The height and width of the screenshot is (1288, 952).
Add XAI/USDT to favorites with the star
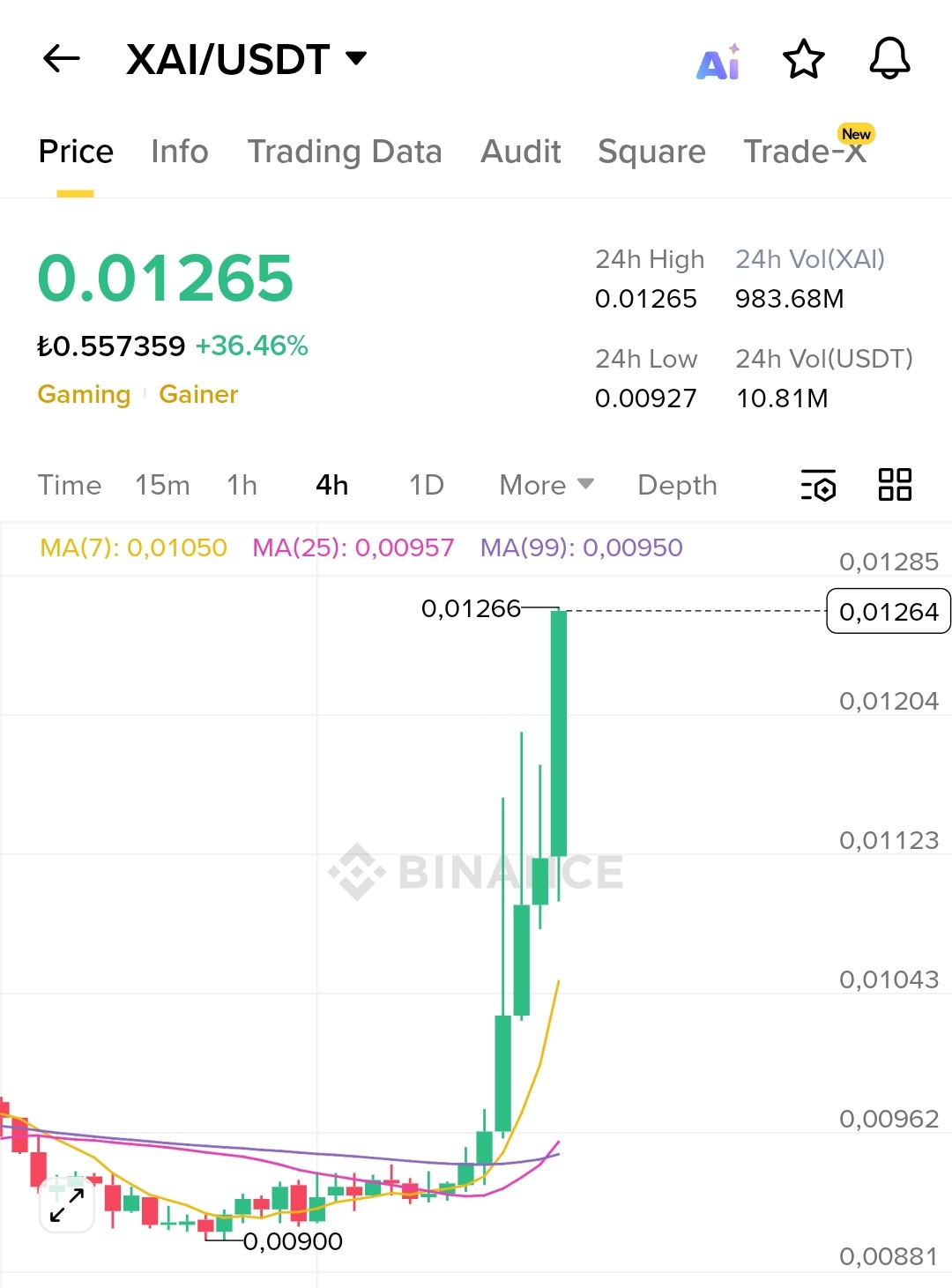pyautogui.click(x=803, y=60)
